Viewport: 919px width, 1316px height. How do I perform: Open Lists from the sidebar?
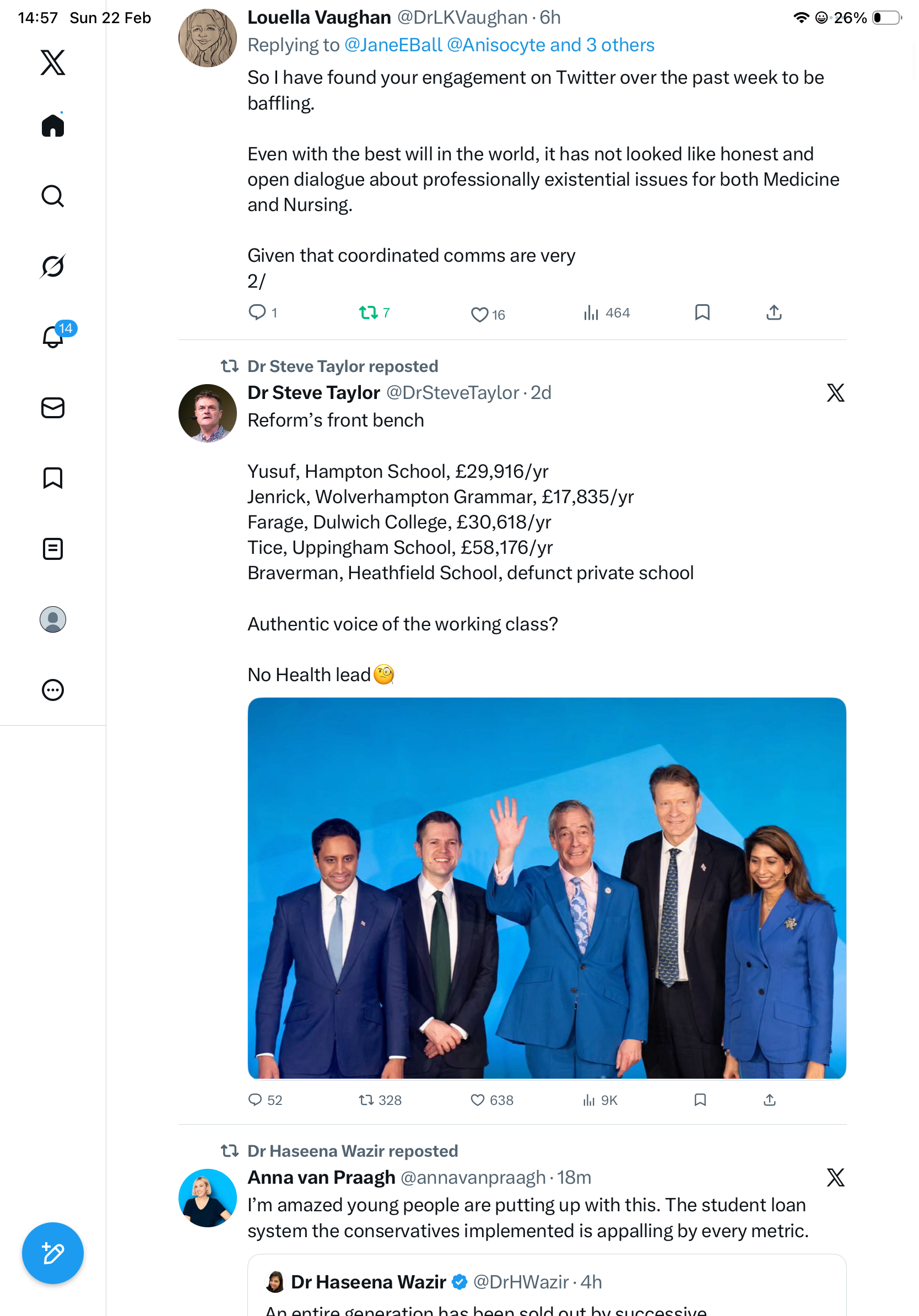(53, 548)
